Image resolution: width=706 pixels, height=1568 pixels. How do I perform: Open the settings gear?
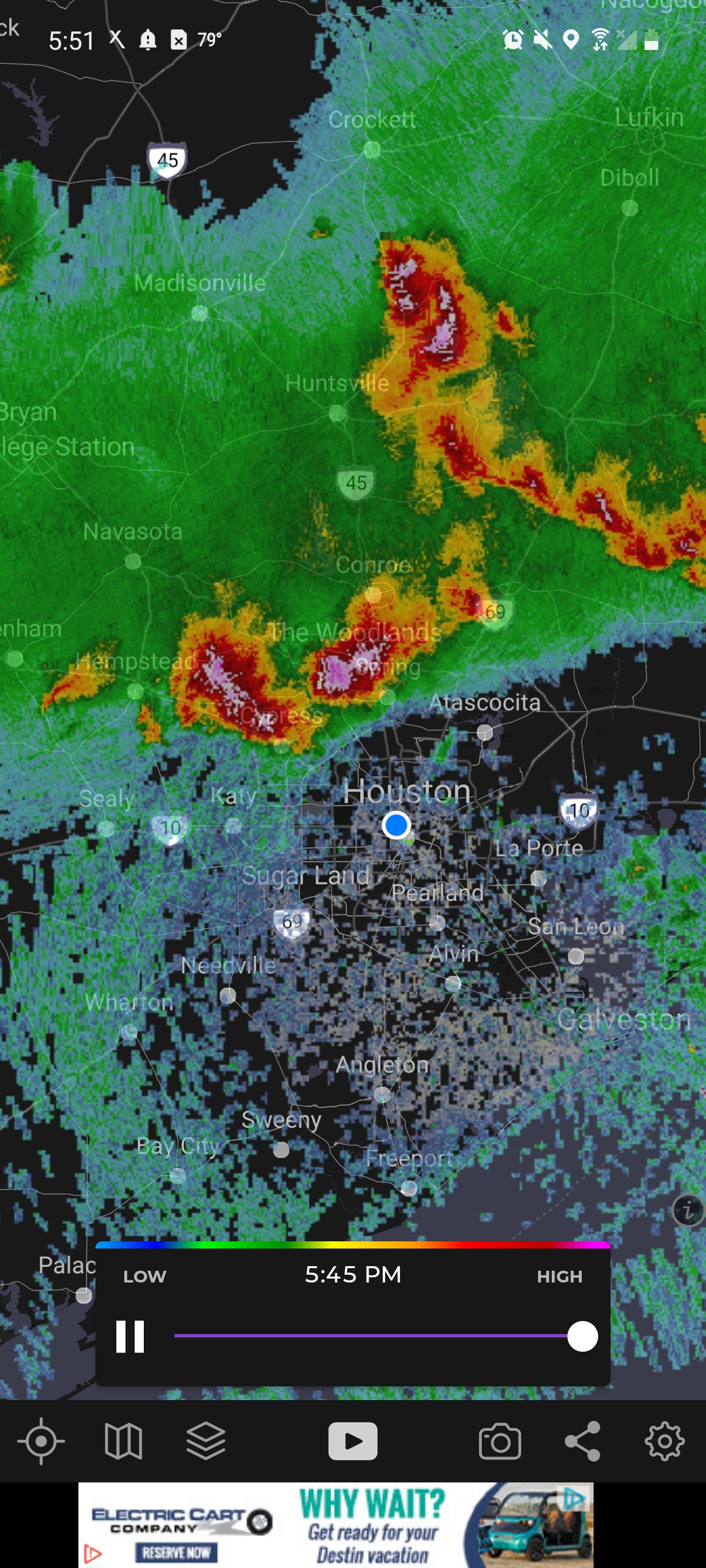665,1441
